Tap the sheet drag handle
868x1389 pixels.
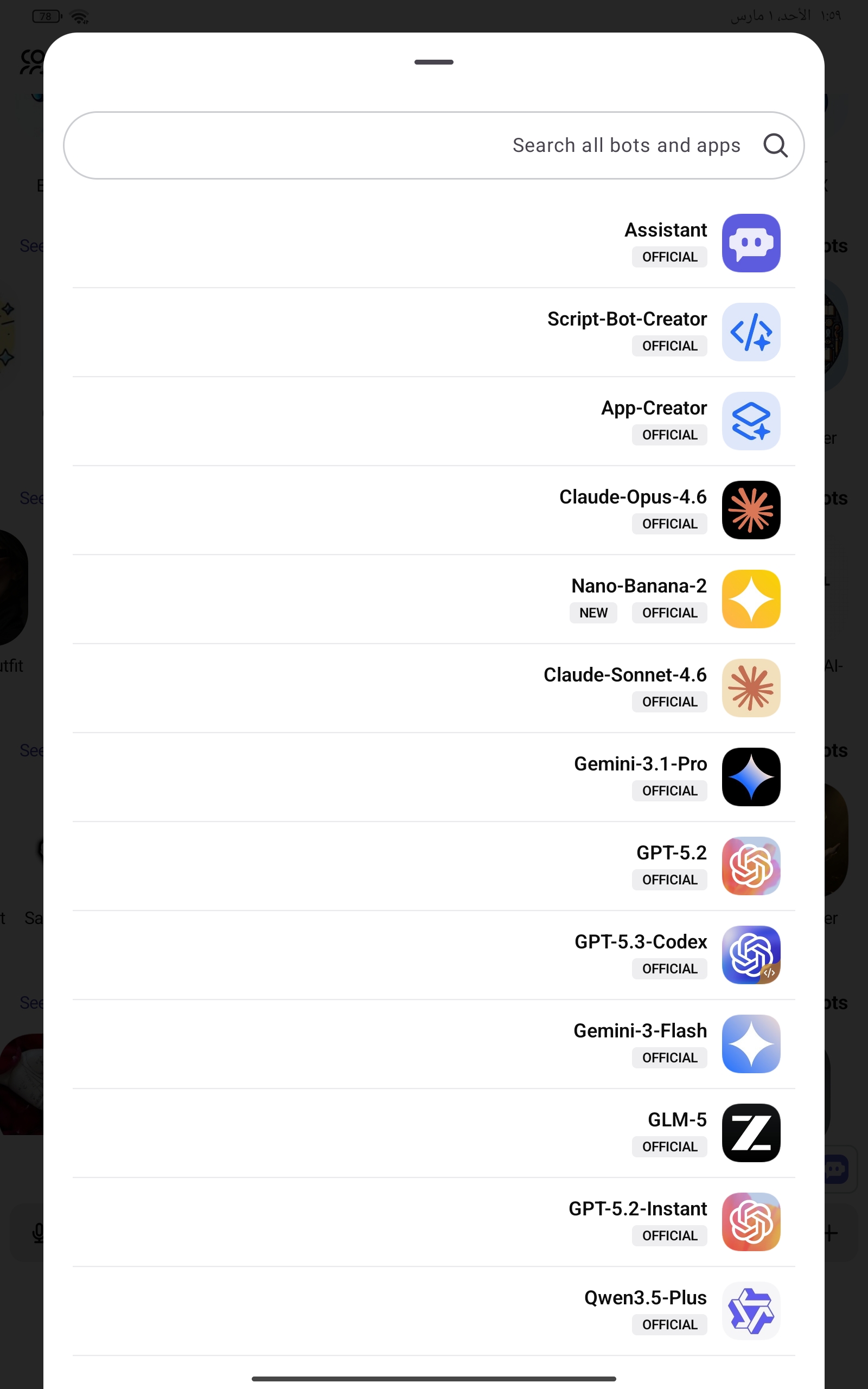tap(433, 62)
